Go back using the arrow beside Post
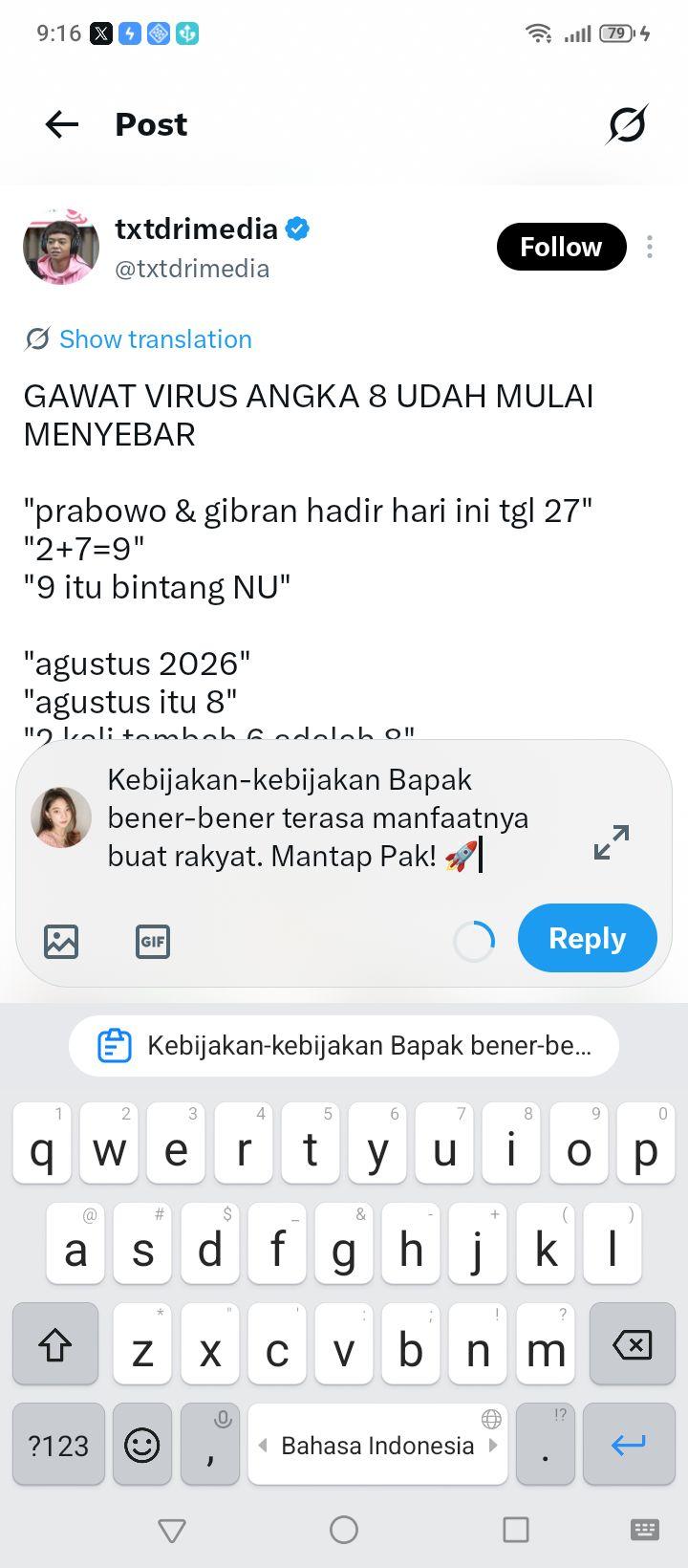688x1568 pixels. 62,124
